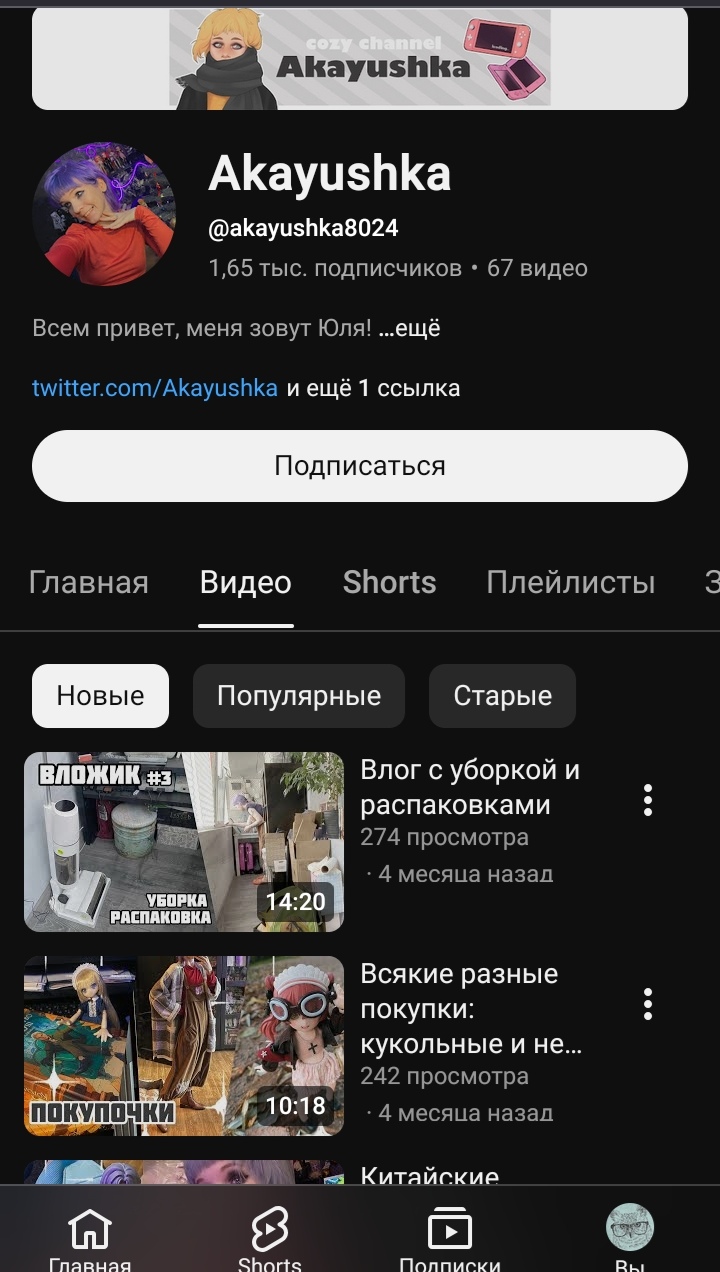Select the Старые filter chip
The image size is (720, 1272).
point(502,695)
